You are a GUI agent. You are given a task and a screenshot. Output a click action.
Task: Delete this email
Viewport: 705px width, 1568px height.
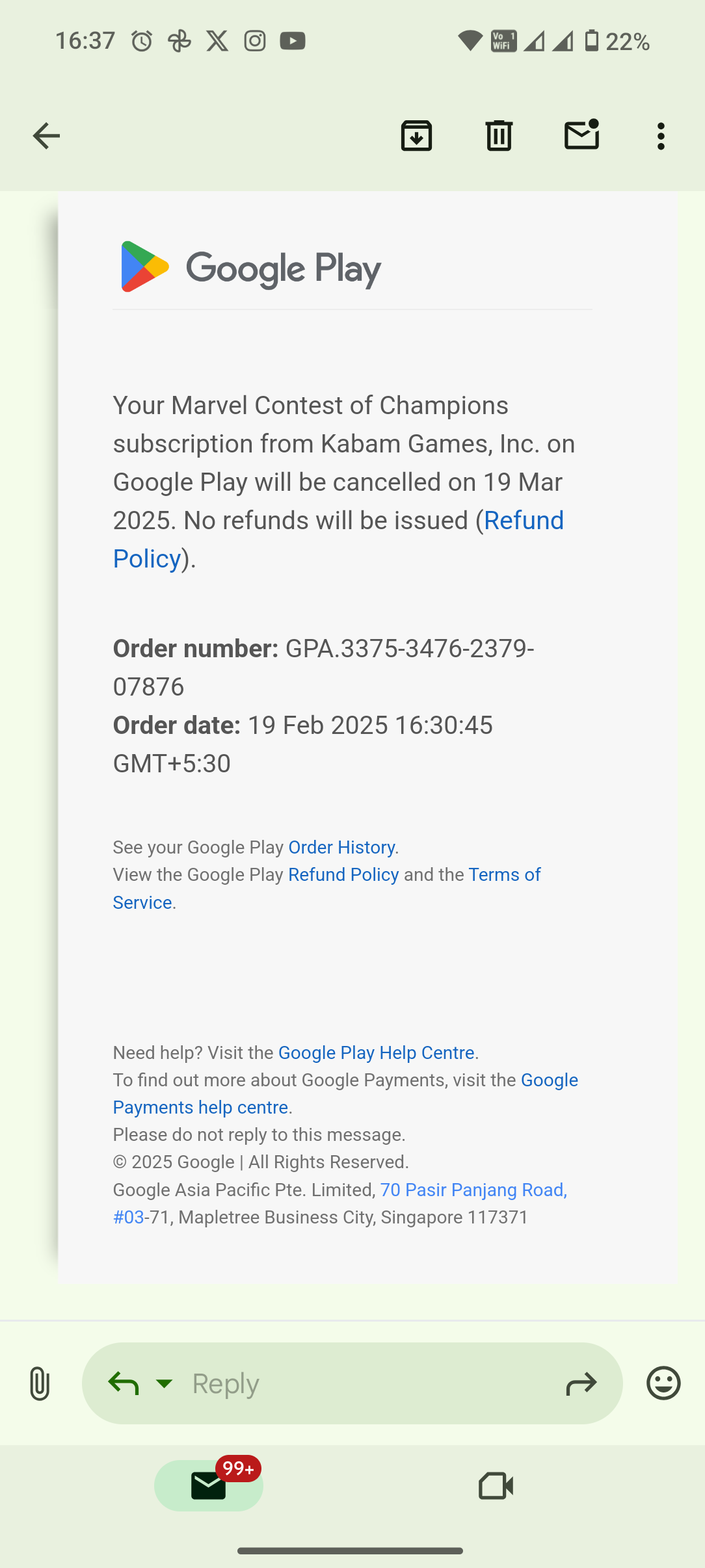point(499,136)
